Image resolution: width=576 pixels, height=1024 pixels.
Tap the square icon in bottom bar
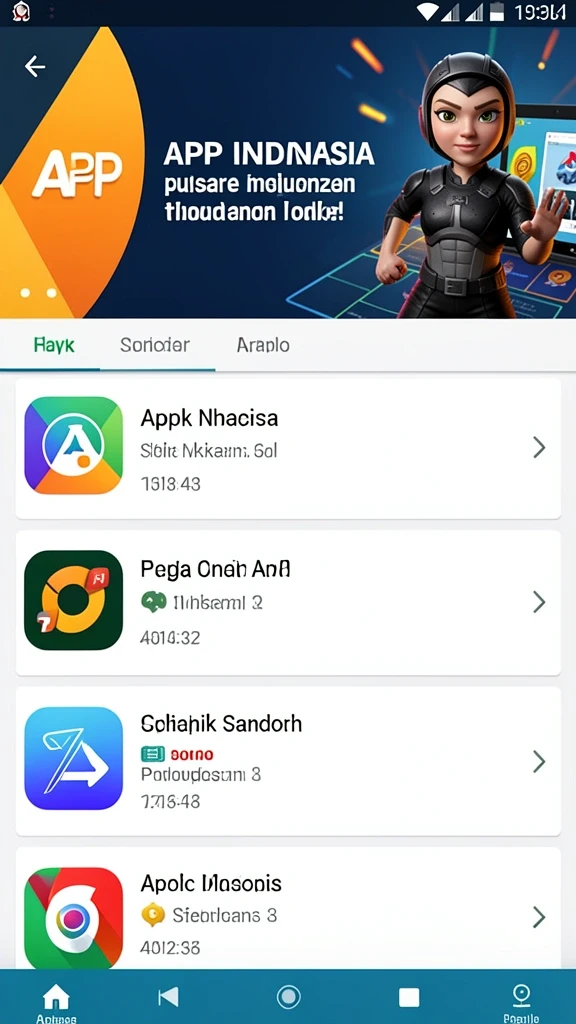tap(409, 997)
